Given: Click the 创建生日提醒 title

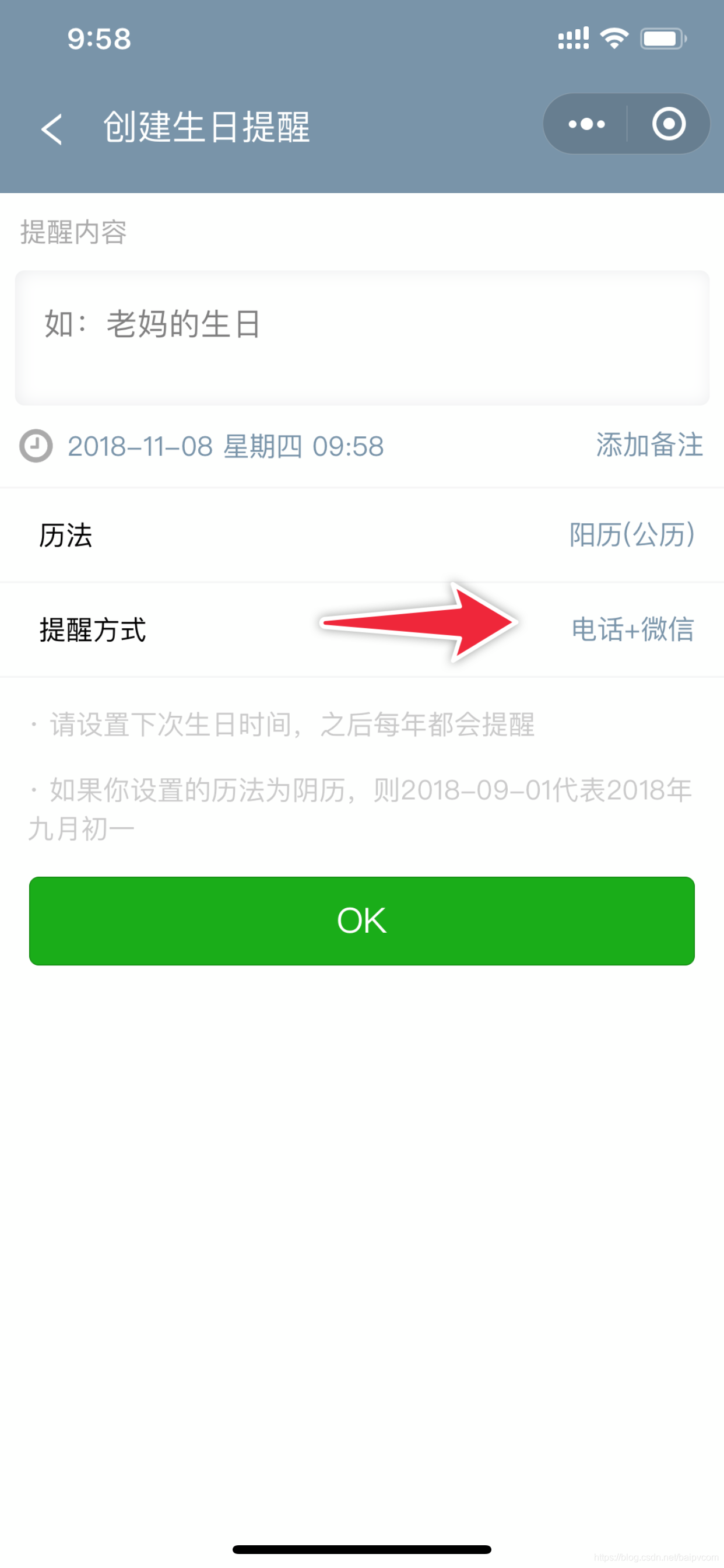Looking at the screenshot, I should (207, 128).
